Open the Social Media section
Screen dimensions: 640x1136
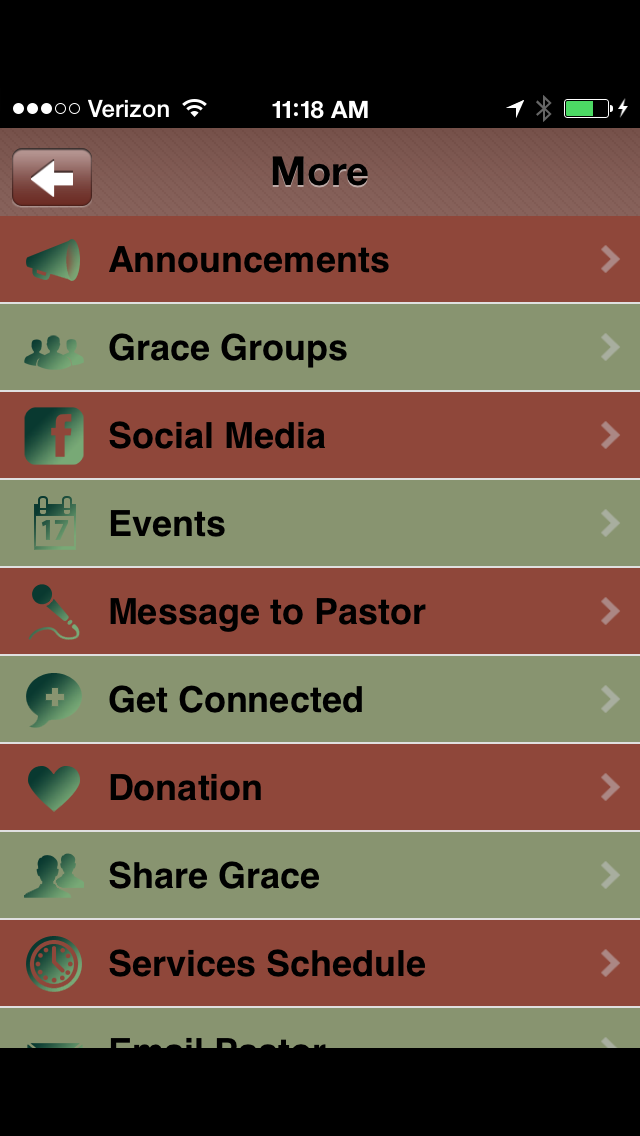[x=320, y=435]
